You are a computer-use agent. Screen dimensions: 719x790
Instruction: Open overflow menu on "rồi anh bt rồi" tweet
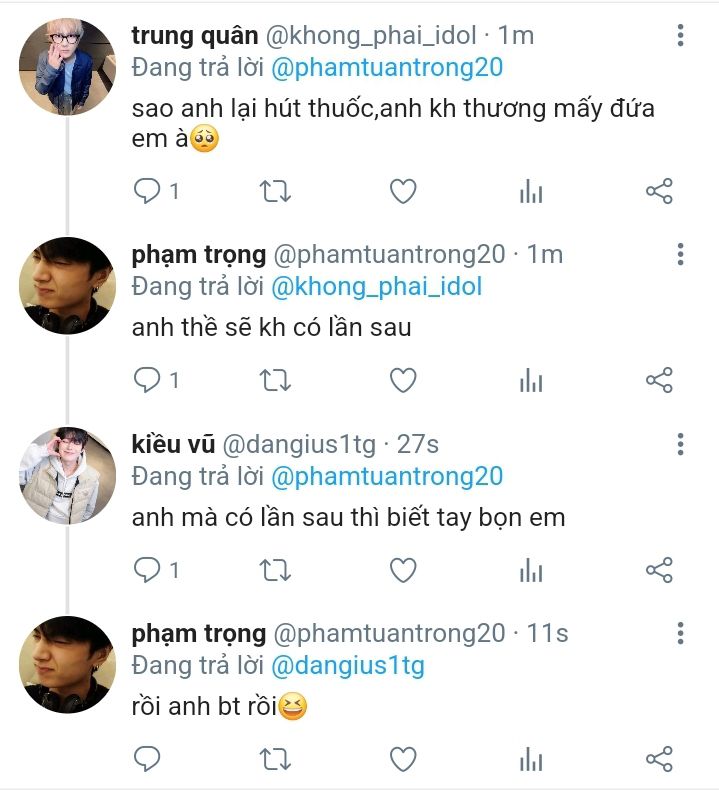point(680,633)
